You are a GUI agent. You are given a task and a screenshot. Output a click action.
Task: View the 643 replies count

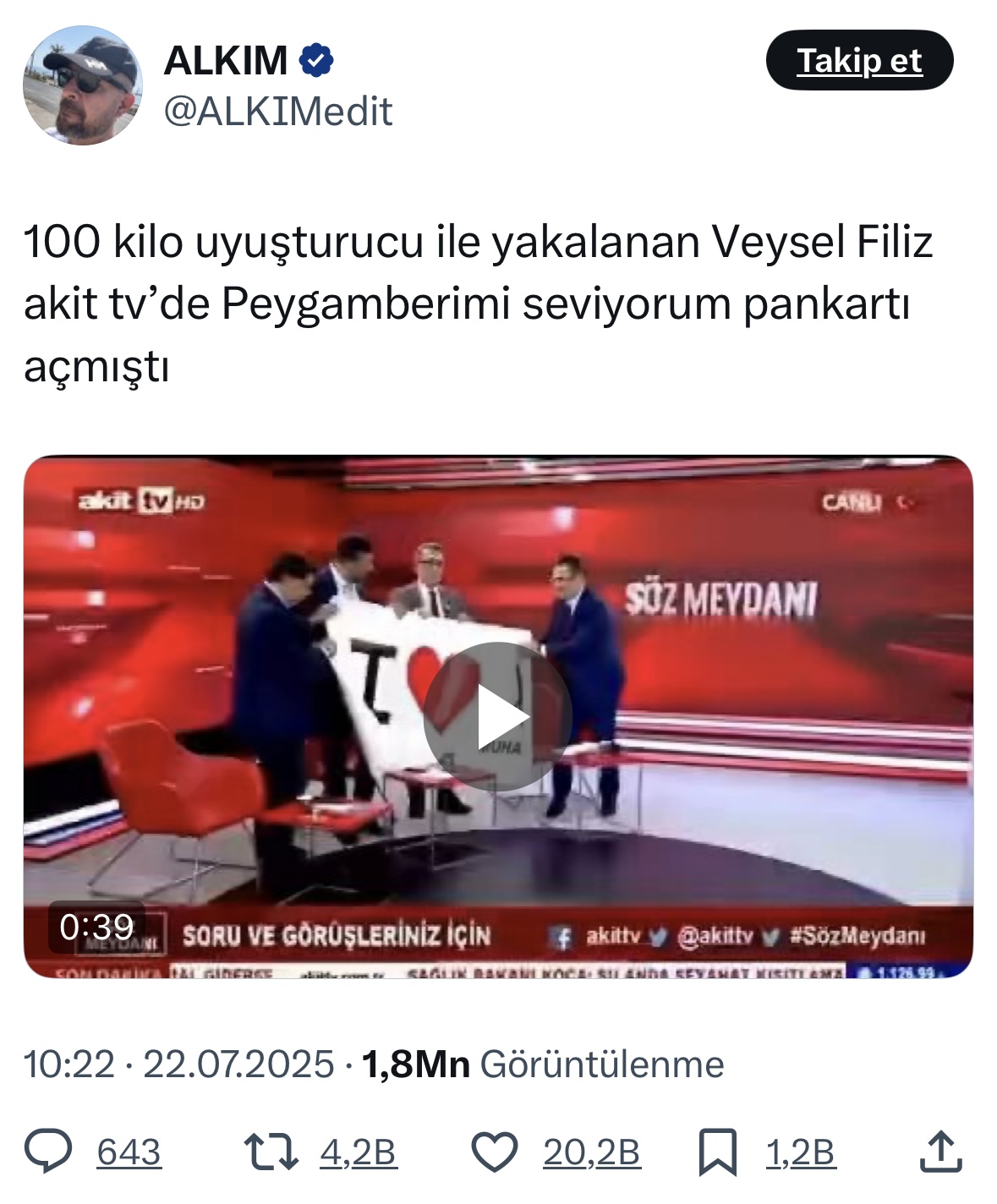click(x=129, y=1152)
